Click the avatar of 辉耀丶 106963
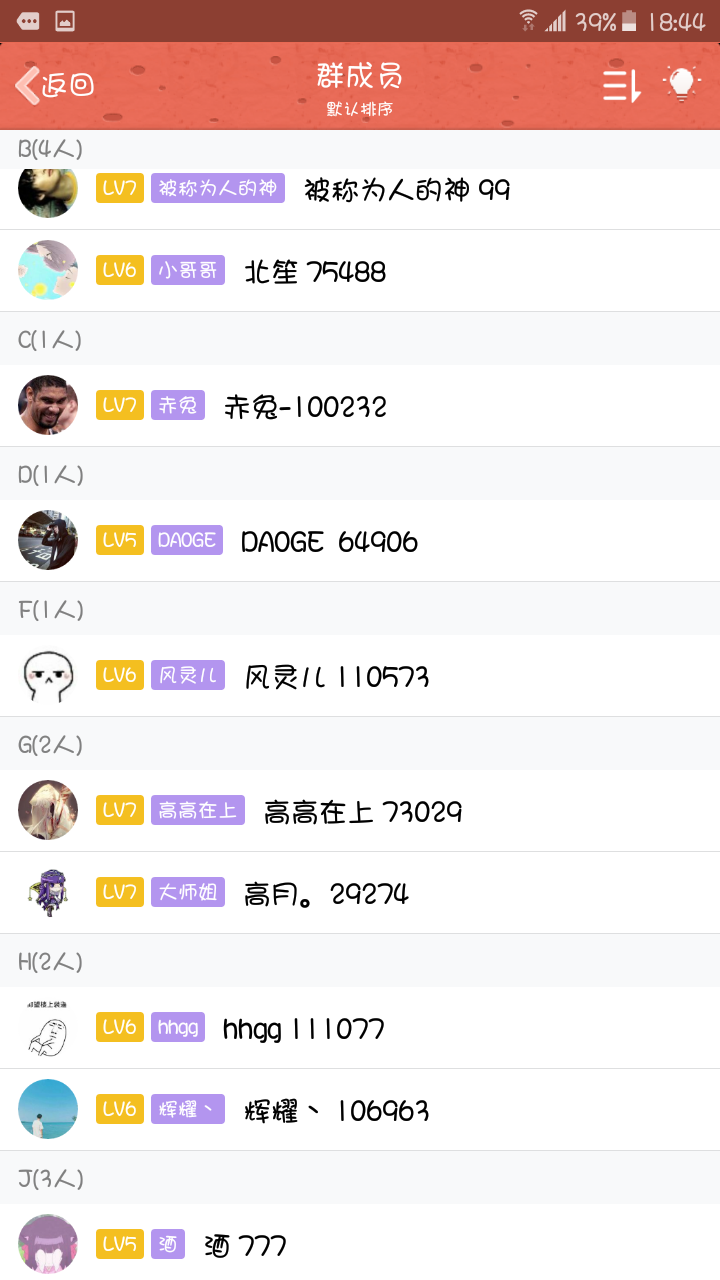The height and width of the screenshot is (1280, 720). click(x=47, y=1109)
